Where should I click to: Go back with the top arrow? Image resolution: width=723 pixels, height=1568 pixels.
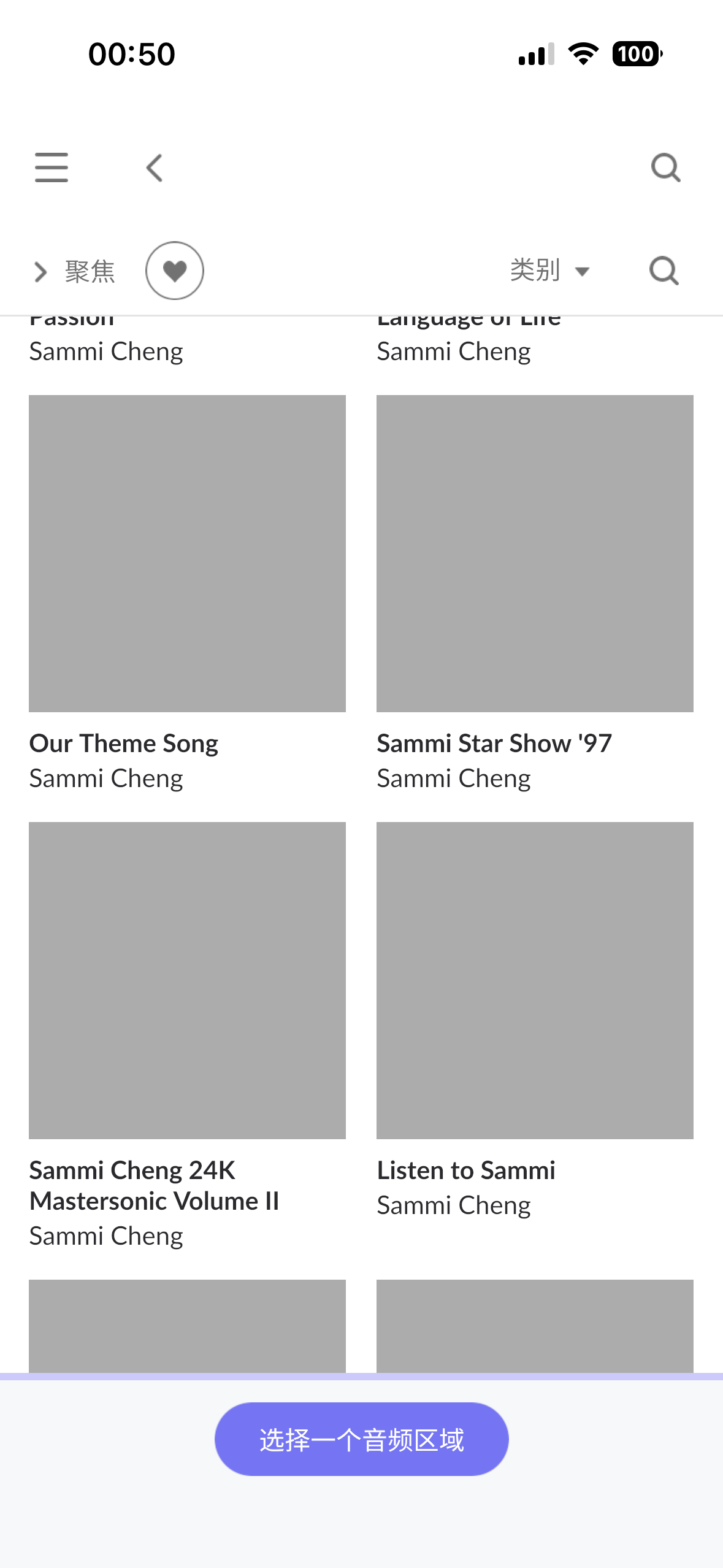(155, 167)
